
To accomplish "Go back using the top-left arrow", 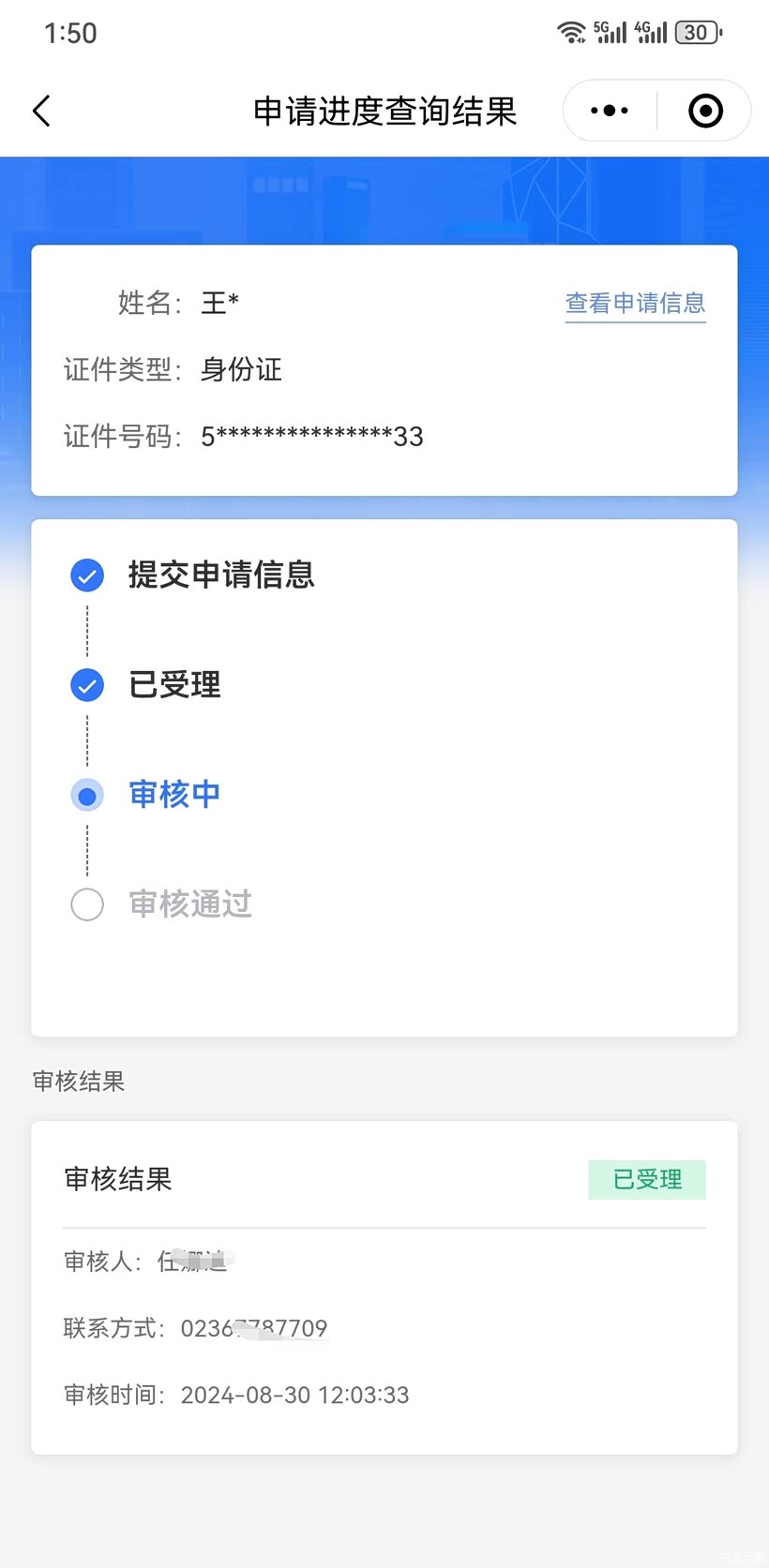I will point(41,111).
